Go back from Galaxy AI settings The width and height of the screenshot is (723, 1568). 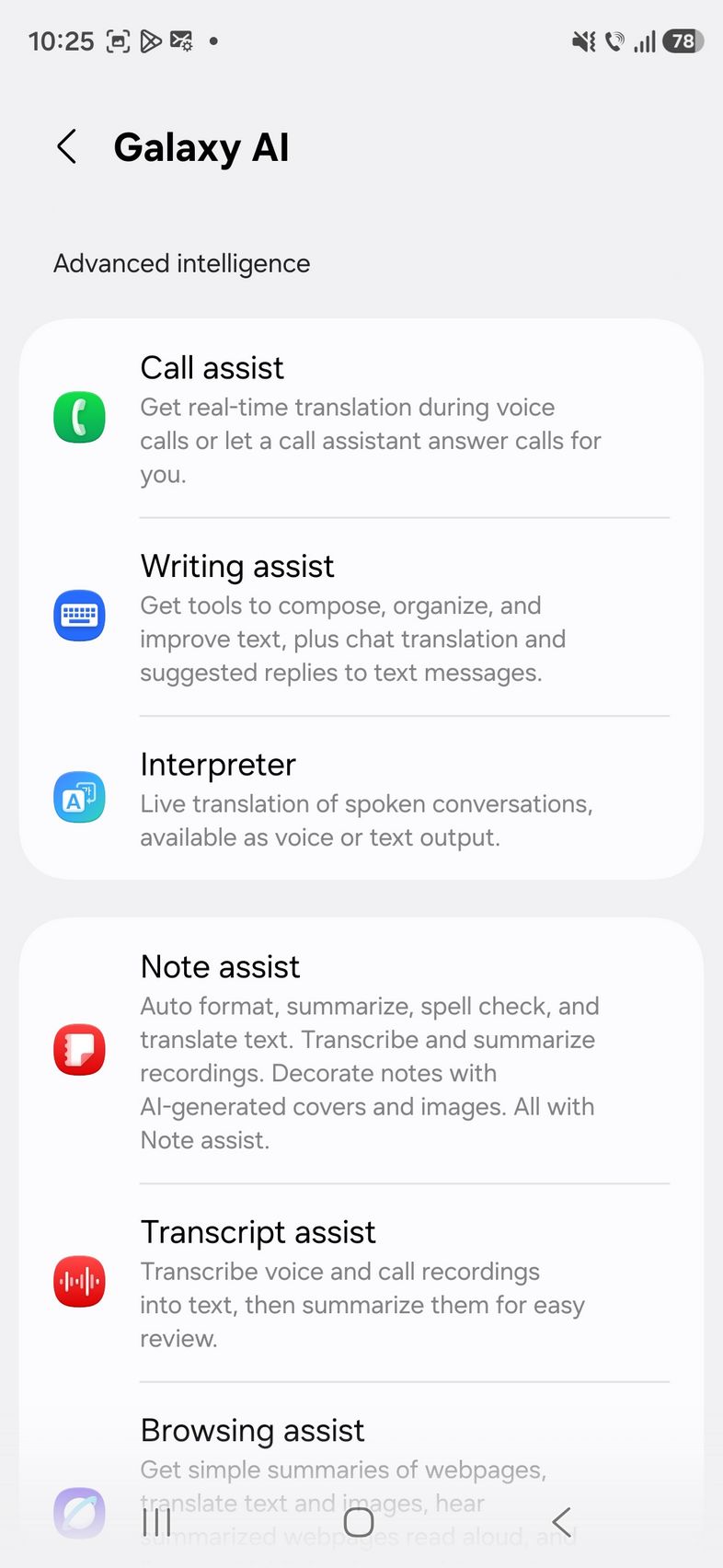(x=67, y=147)
